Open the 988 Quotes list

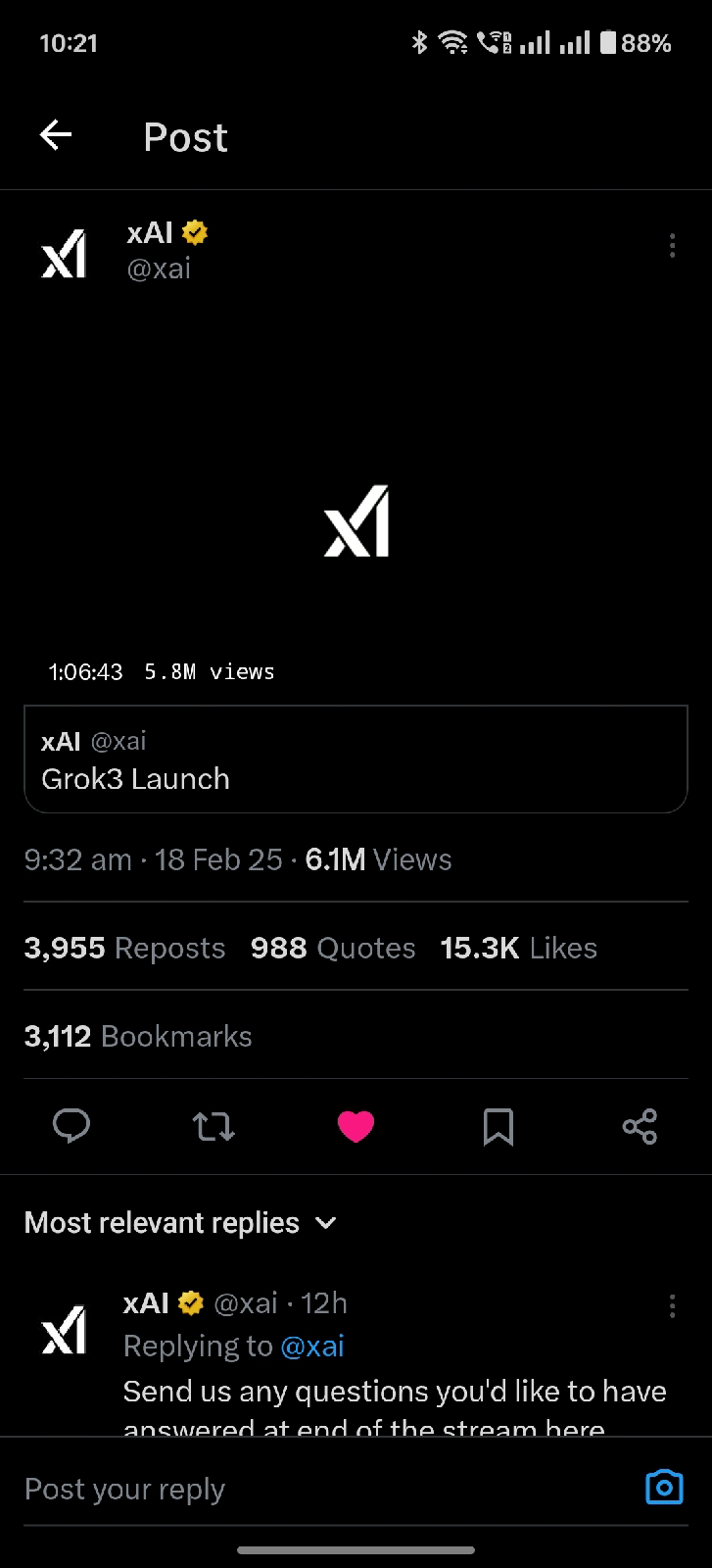point(333,948)
